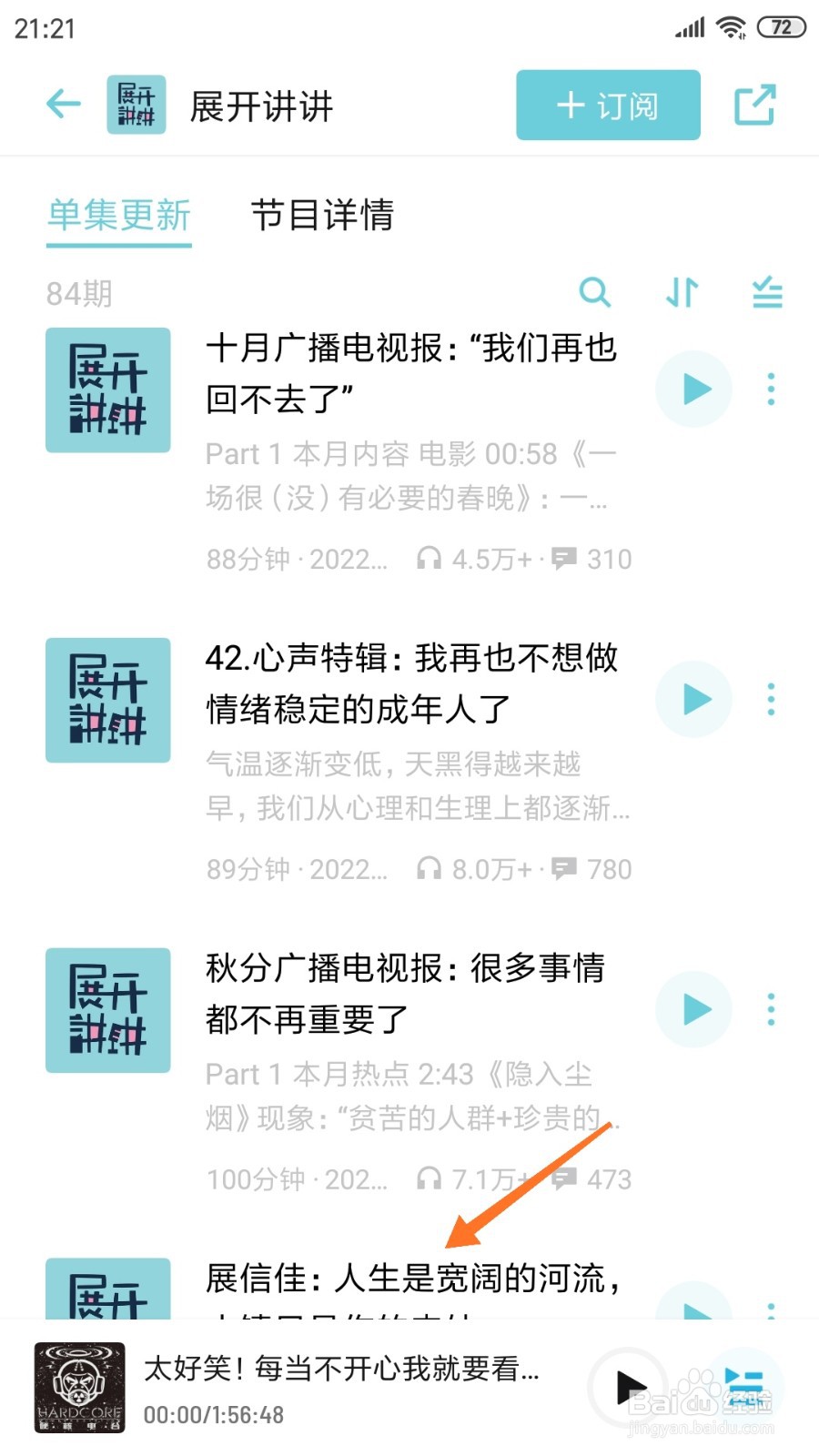The width and height of the screenshot is (819, 1456).
Task: Play the 十月广播电视报 episode
Action: [694, 389]
